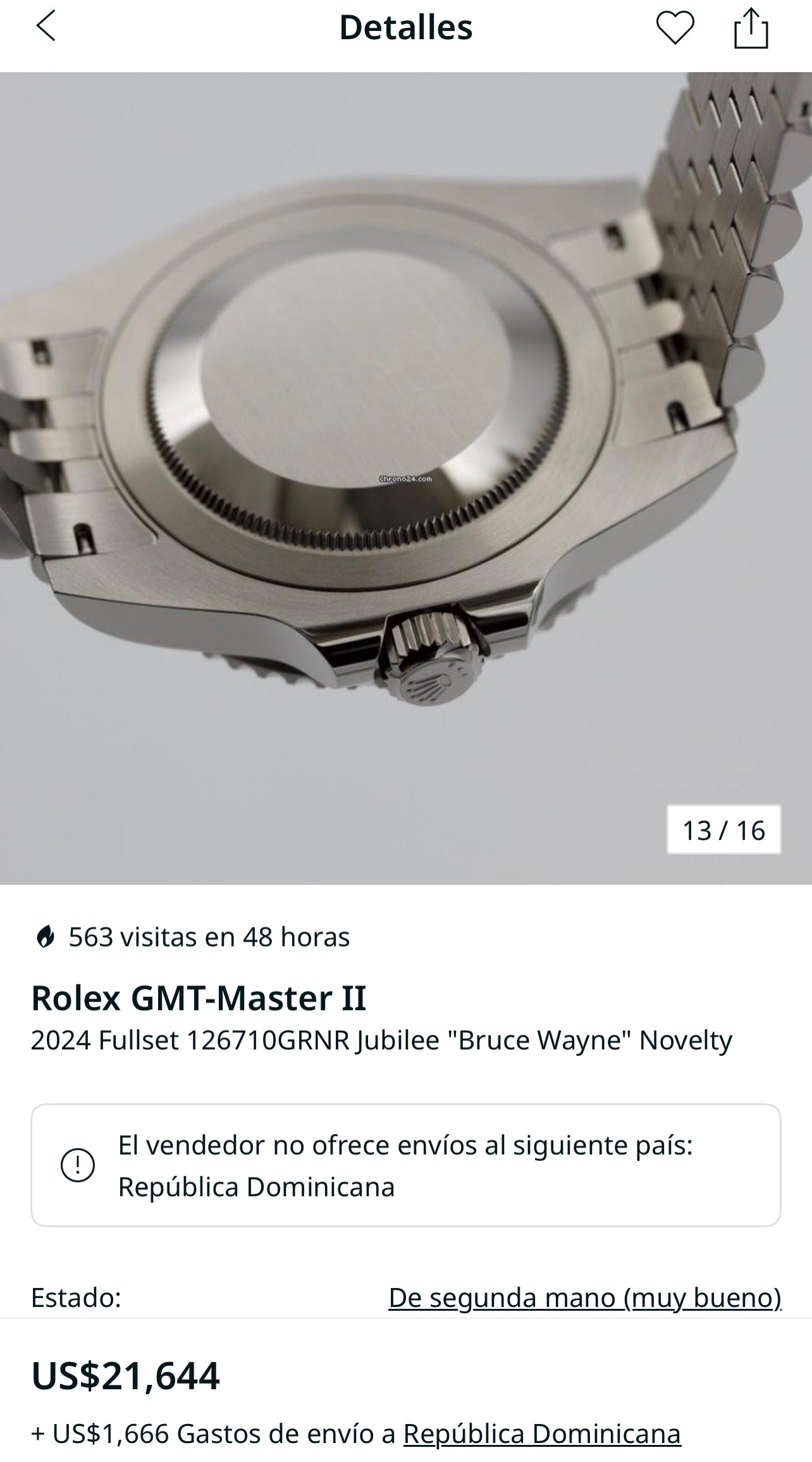Open the watch photo gallery image
This screenshot has height=1462, width=812.
[x=406, y=478]
